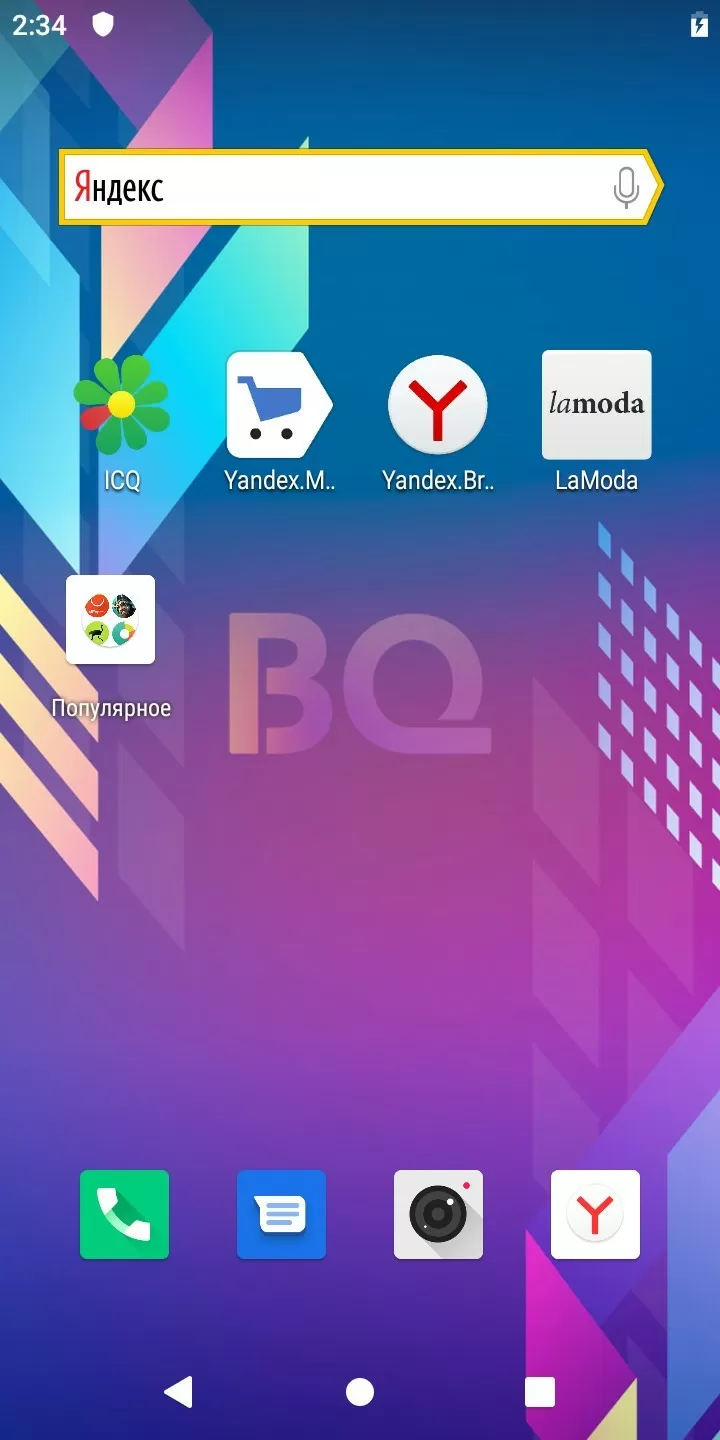The width and height of the screenshot is (720, 1440).
Task: Open the Yandex shortcut in the dock
Action: coord(595,1214)
